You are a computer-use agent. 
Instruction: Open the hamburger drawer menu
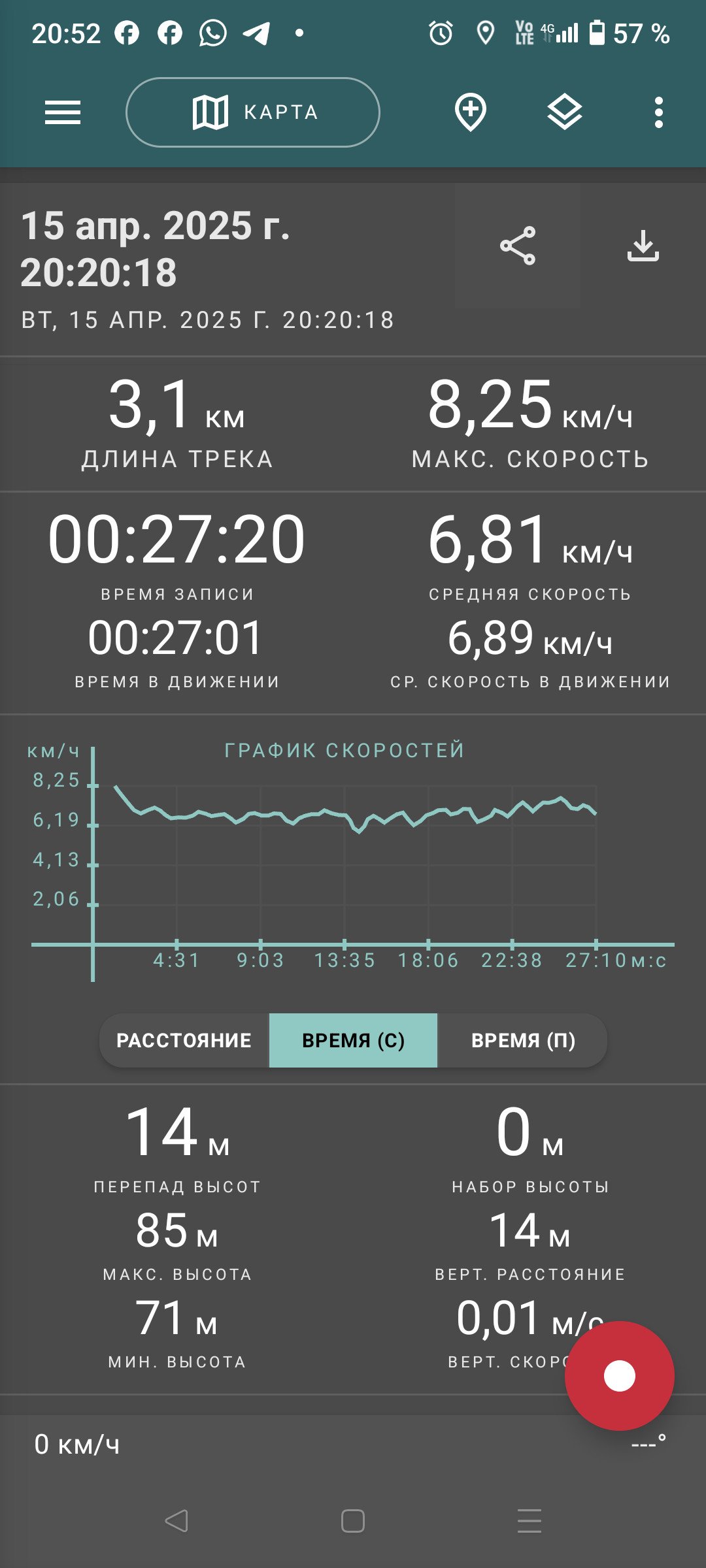tap(63, 112)
